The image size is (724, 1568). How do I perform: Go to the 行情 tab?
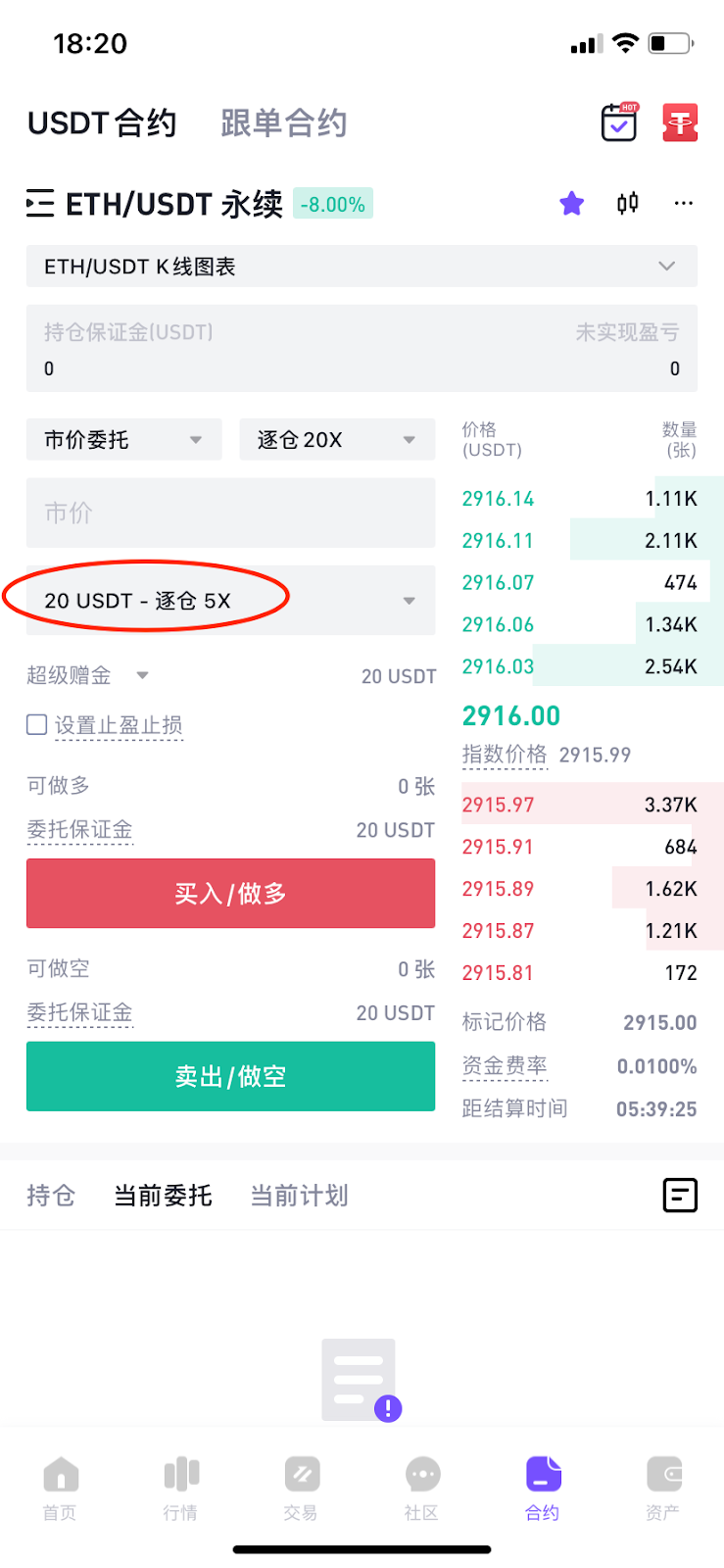tap(181, 1488)
